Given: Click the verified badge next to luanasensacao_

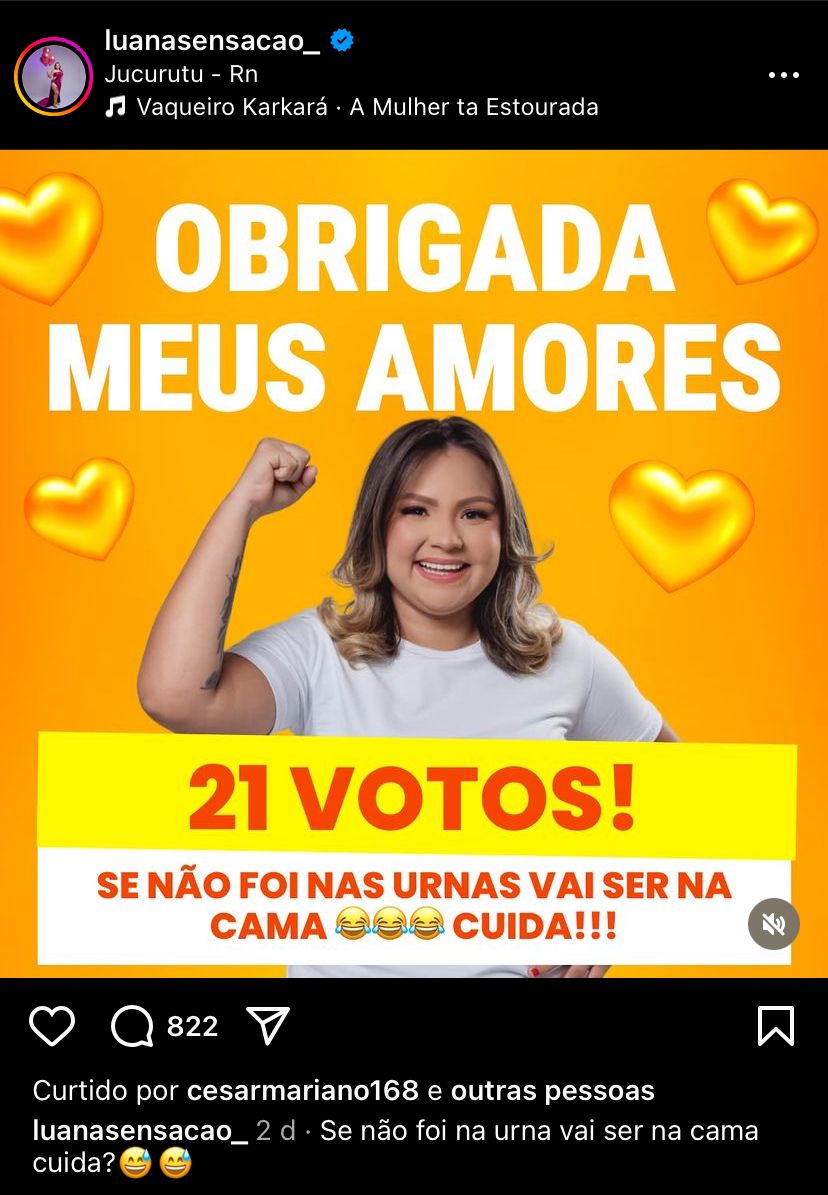Looking at the screenshot, I should pos(342,39).
